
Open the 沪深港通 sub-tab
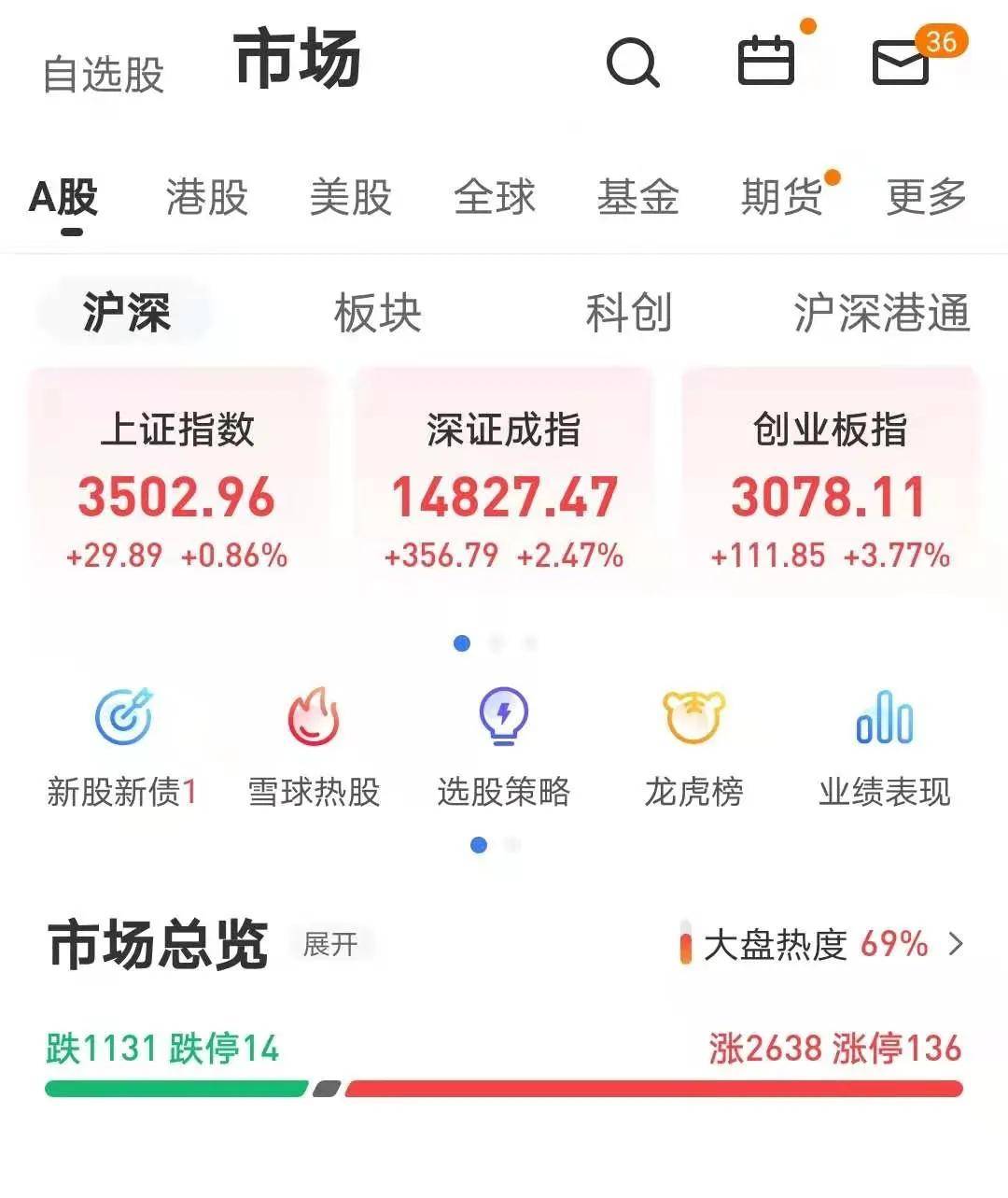(881, 313)
